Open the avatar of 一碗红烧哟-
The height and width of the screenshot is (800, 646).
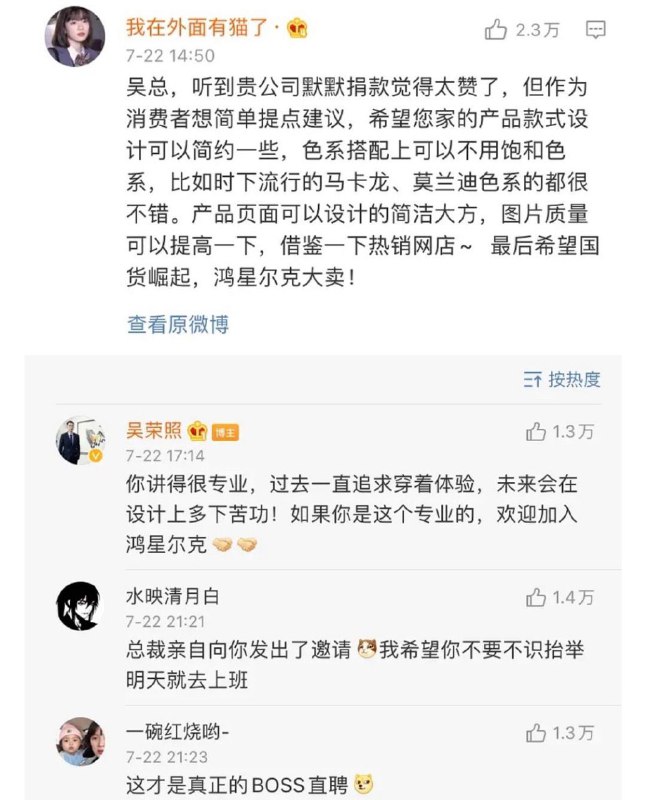point(79,742)
